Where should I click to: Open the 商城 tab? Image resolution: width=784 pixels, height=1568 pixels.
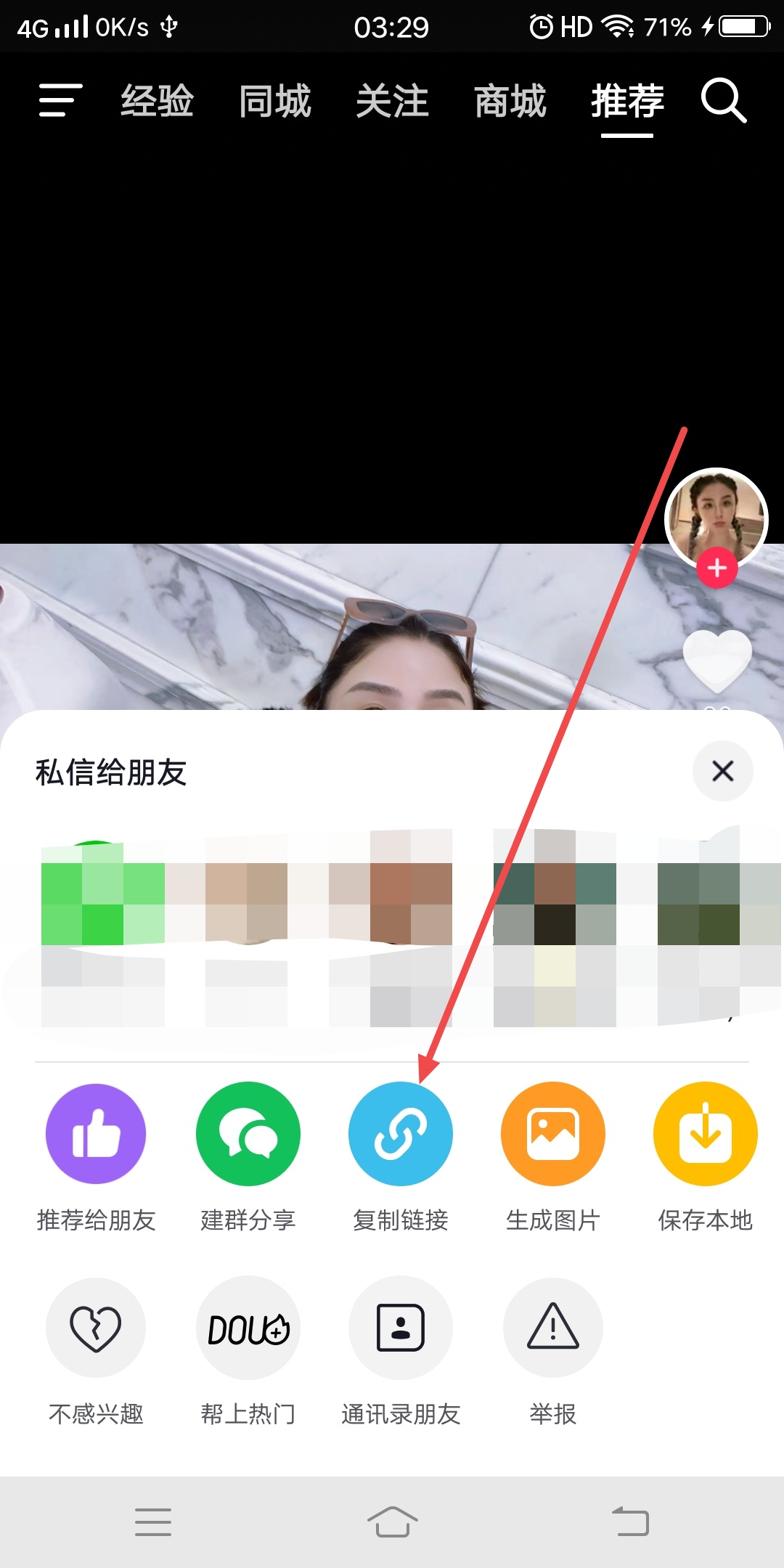pyautogui.click(x=510, y=100)
